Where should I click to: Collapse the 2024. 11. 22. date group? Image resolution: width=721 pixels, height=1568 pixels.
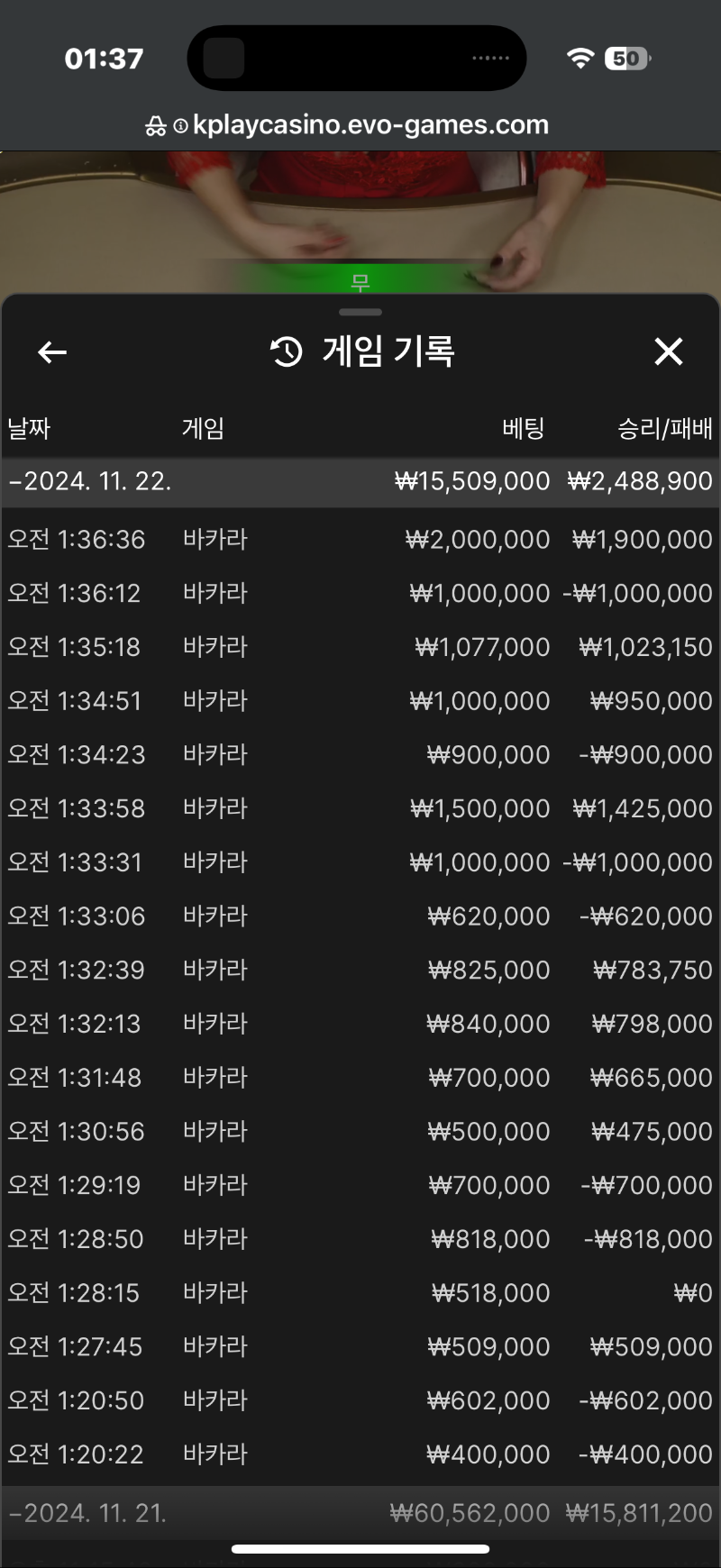tap(360, 481)
